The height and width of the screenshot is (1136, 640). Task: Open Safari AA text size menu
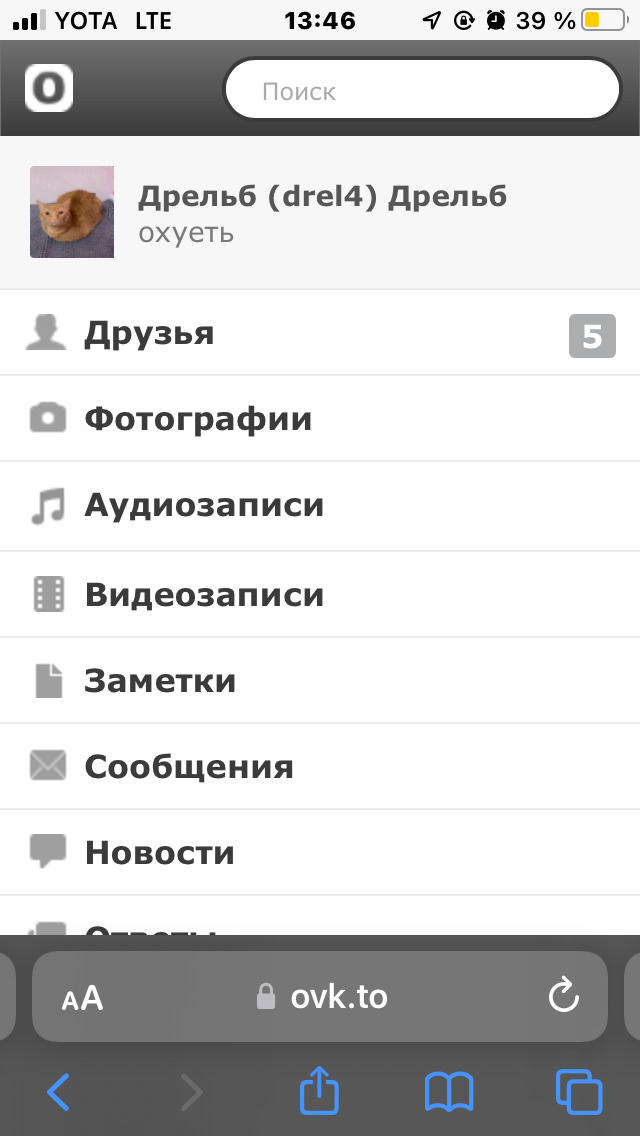82,997
